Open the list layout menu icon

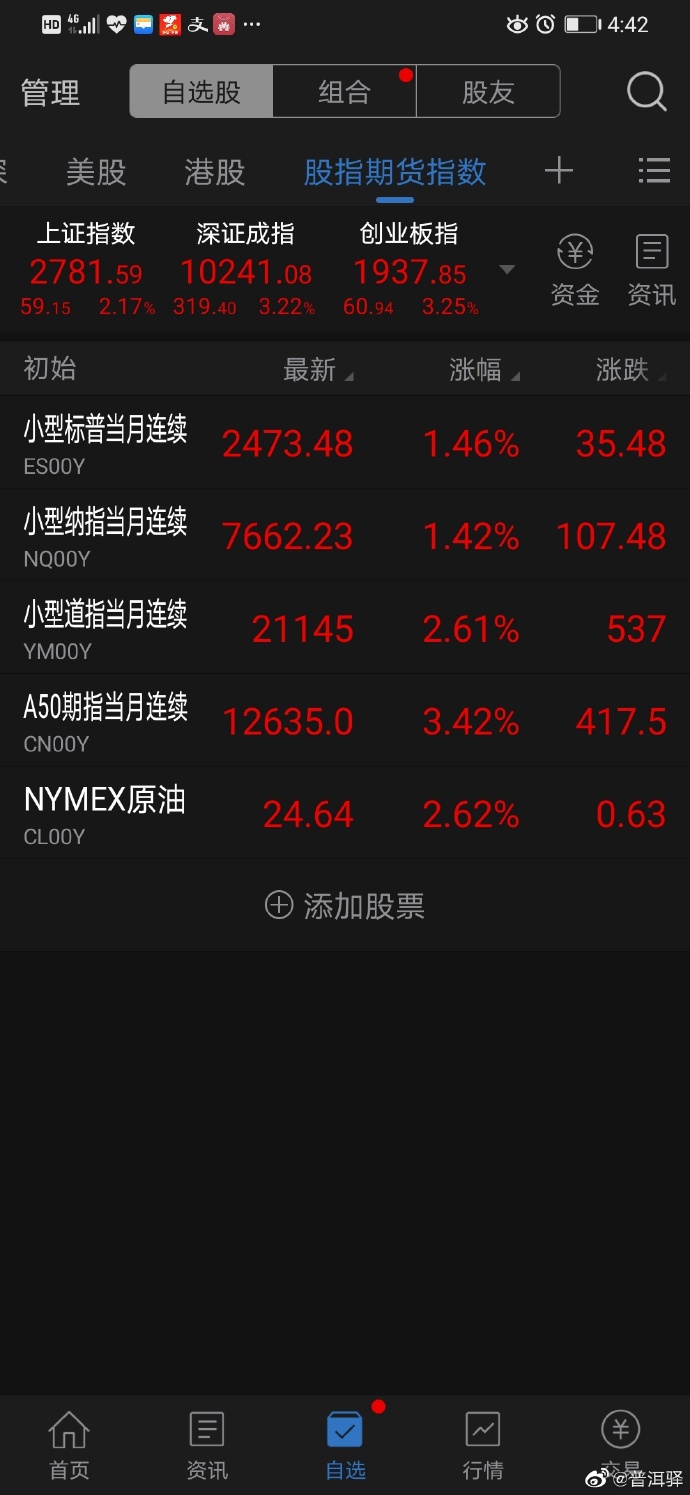click(x=654, y=171)
